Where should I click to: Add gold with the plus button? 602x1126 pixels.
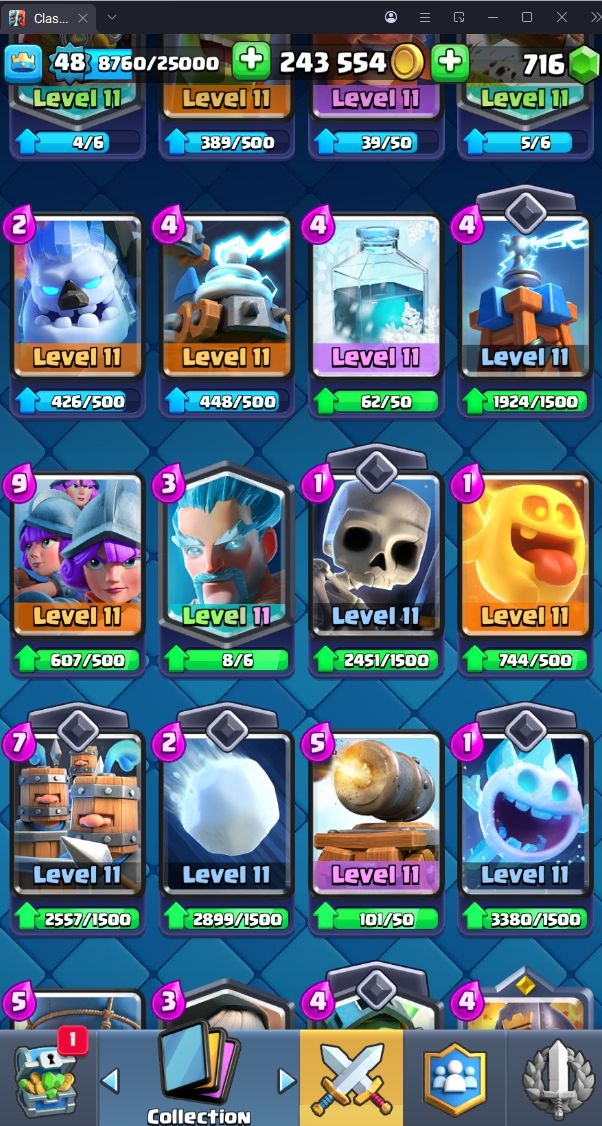[252, 62]
